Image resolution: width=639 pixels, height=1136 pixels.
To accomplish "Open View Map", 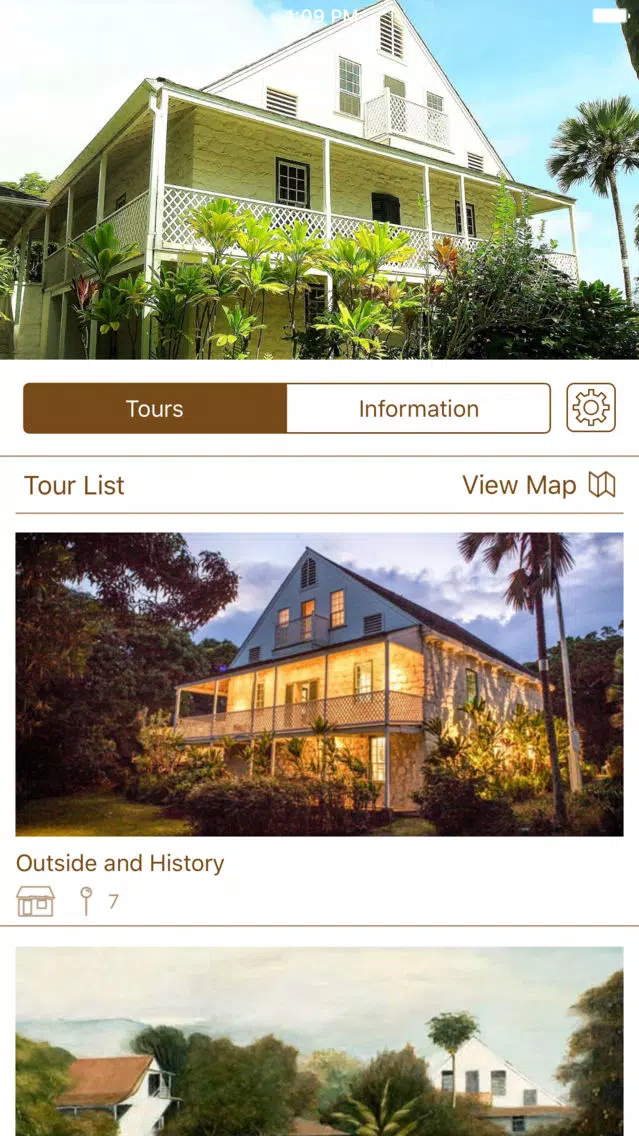I will click(x=539, y=485).
